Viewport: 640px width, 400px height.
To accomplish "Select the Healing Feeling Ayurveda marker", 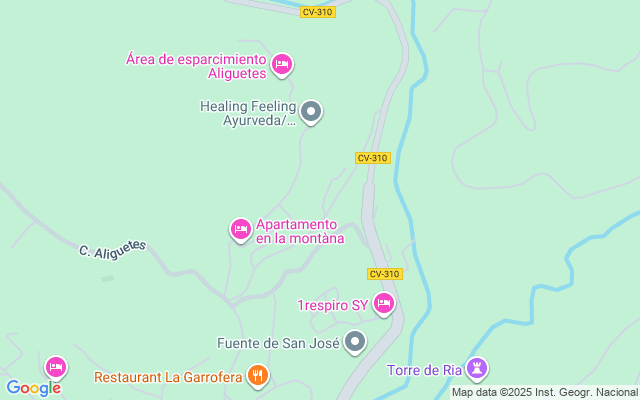I will click(x=311, y=112).
